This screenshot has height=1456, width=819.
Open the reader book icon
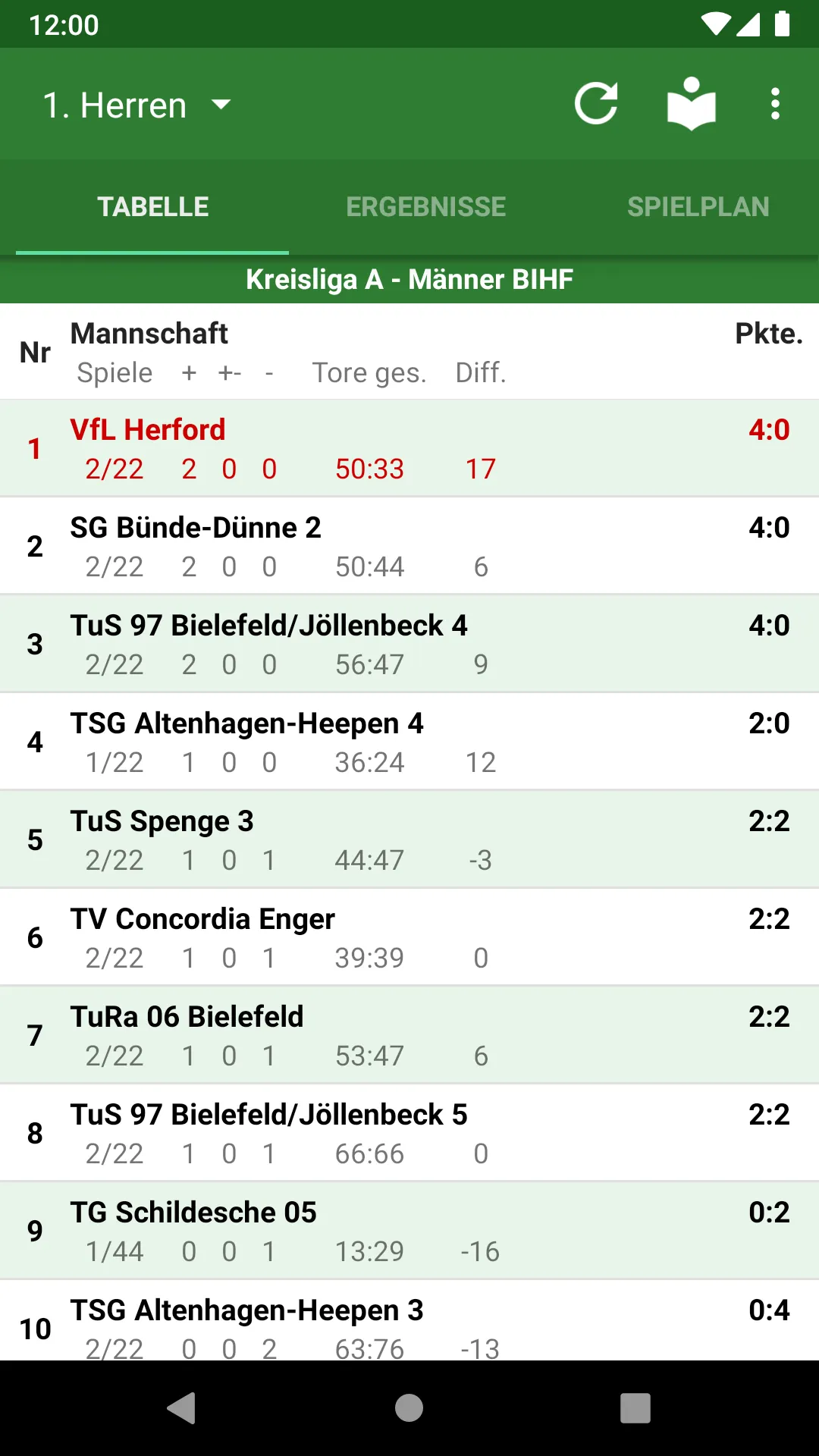pyautogui.click(x=692, y=104)
